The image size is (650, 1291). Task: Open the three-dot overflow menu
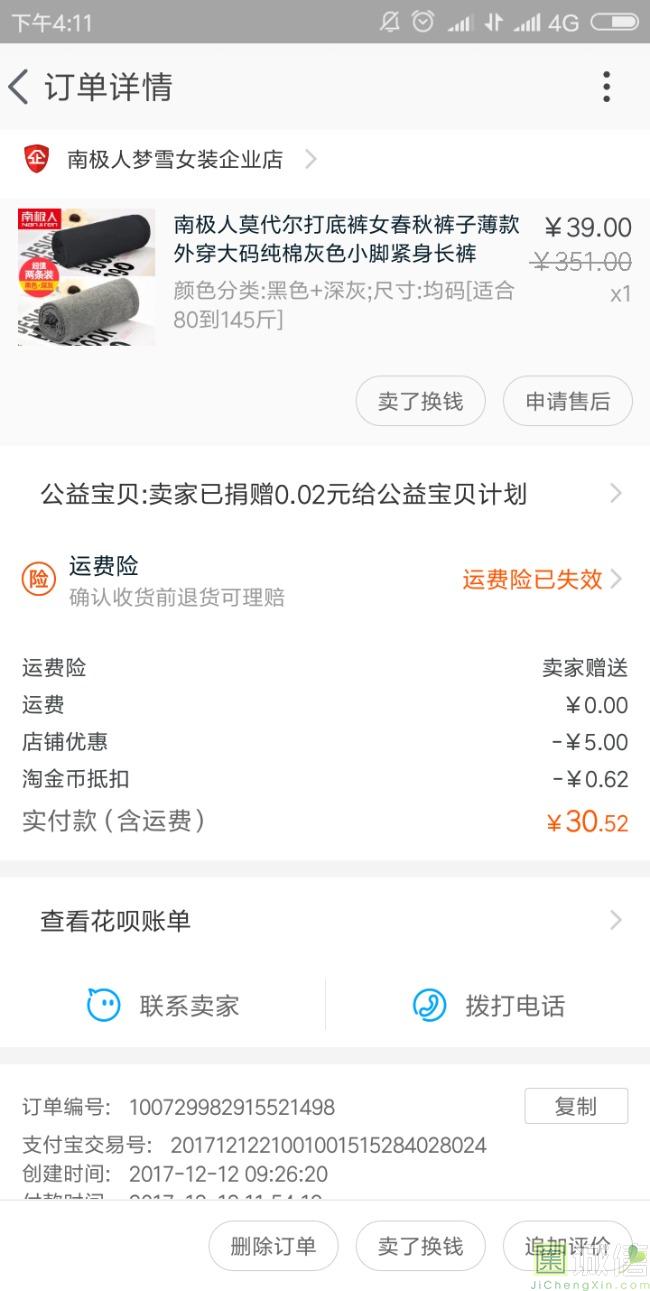(x=606, y=87)
